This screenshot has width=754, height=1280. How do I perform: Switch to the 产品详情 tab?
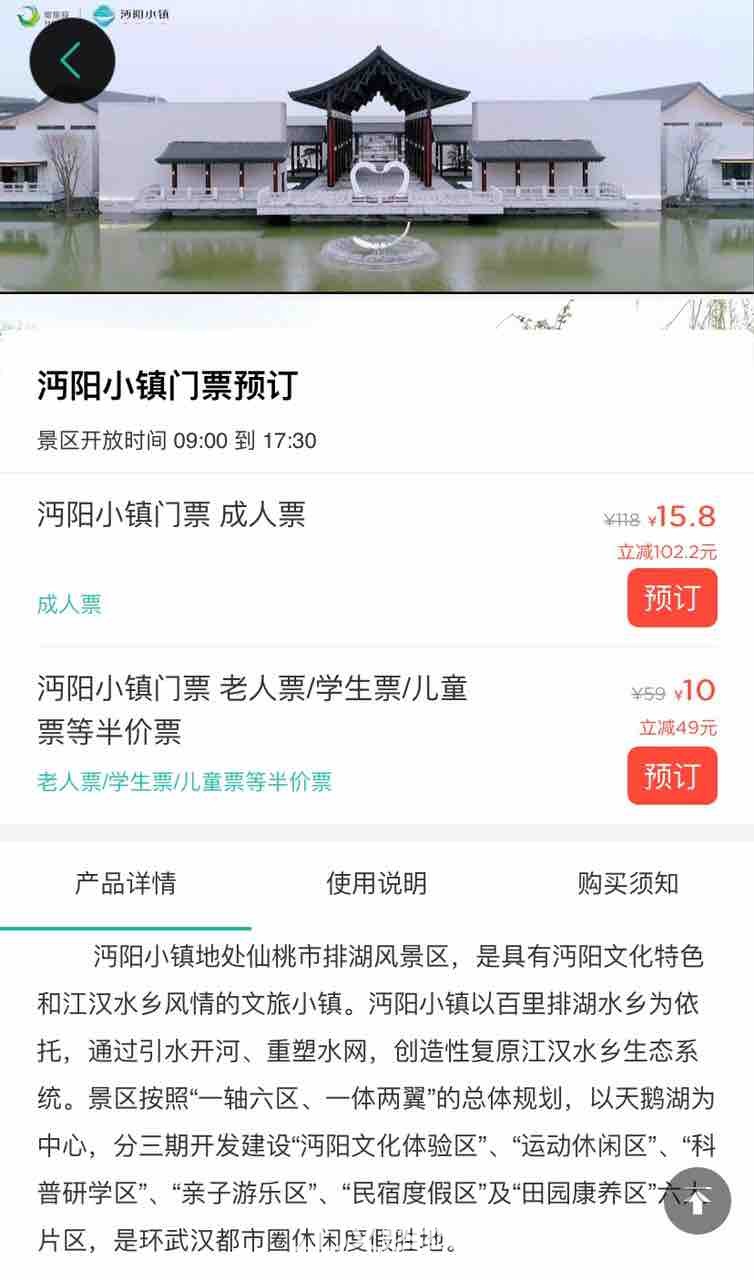[125, 883]
